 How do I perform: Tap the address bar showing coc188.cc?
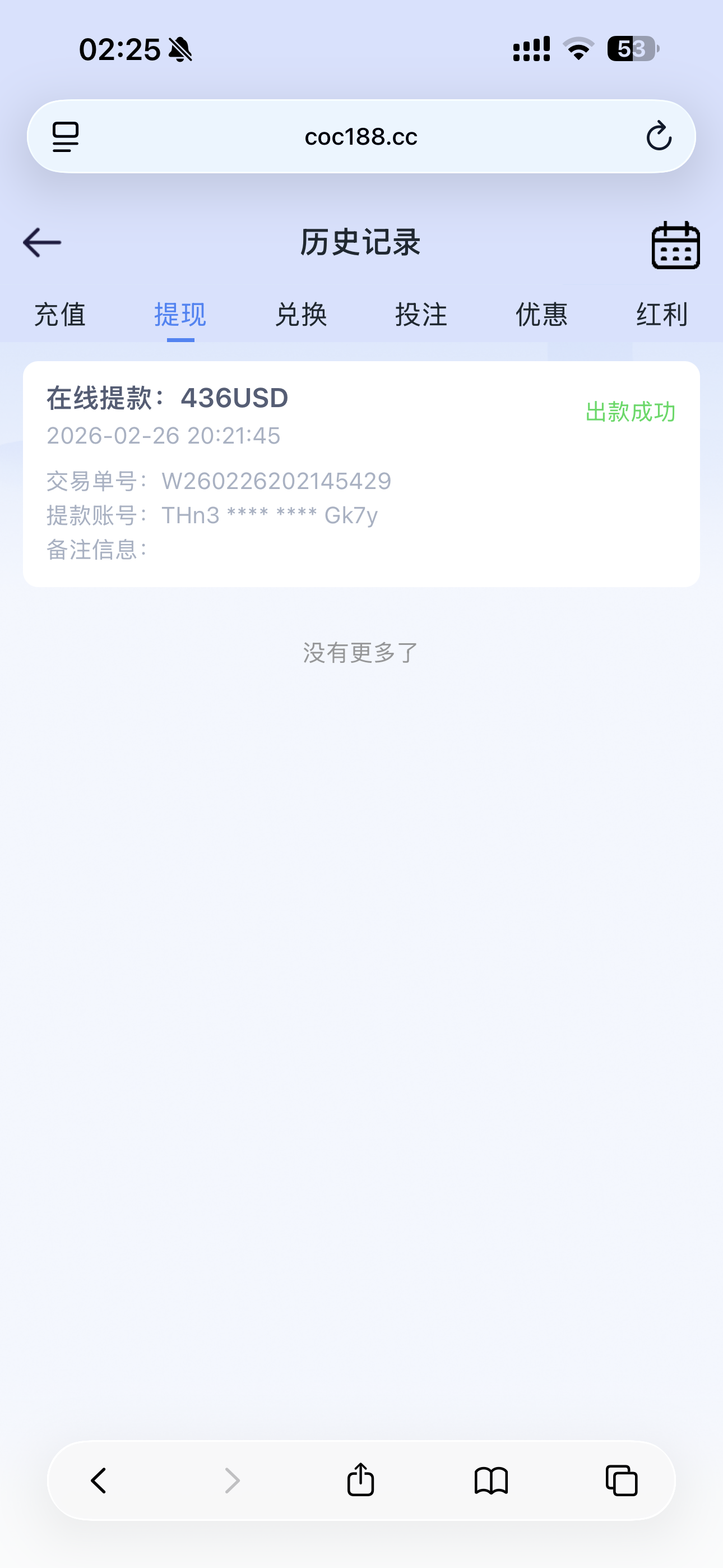[x=361, y=136]
